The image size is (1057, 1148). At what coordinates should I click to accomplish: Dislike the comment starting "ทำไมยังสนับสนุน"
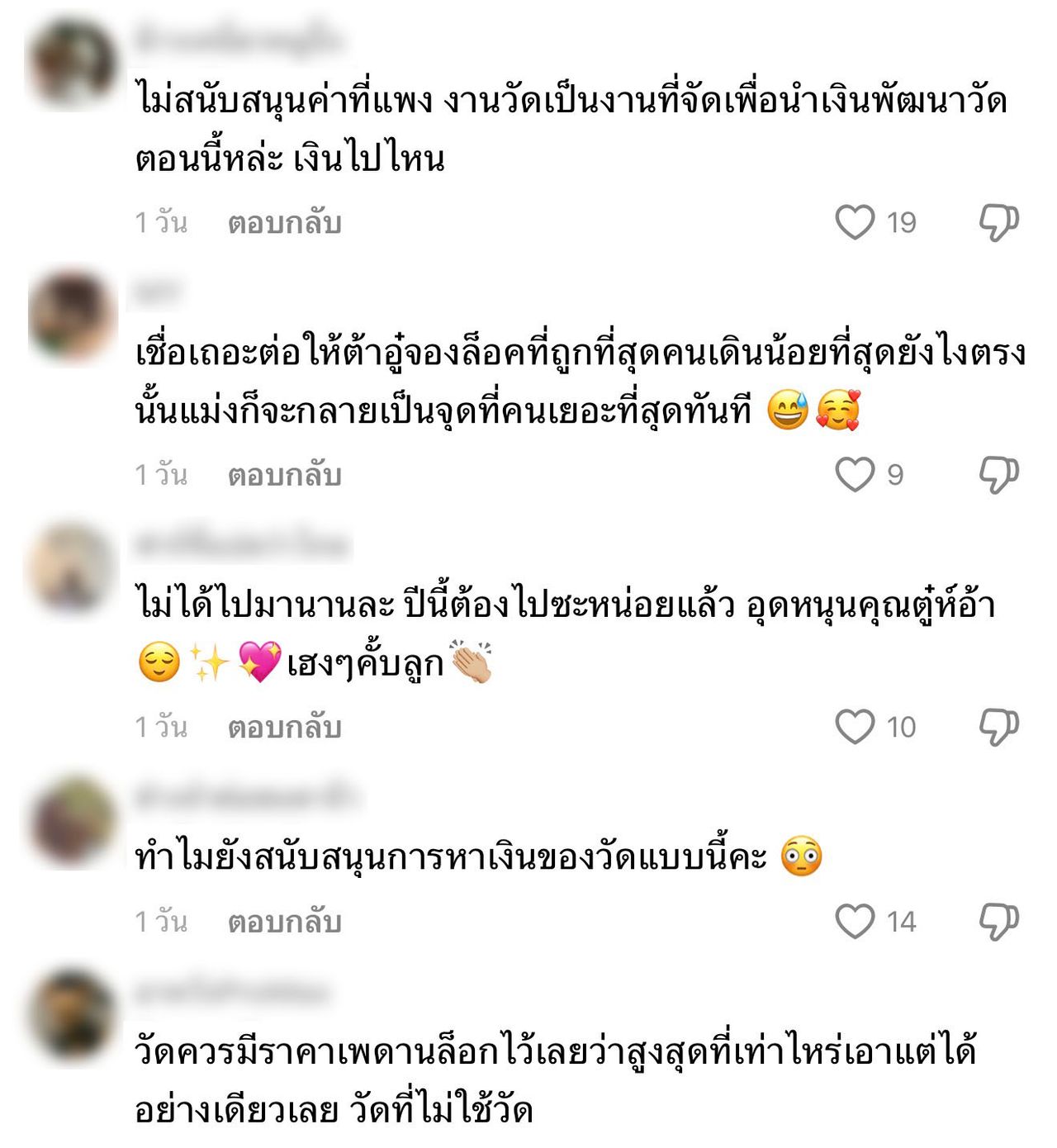tap(998, 921)
